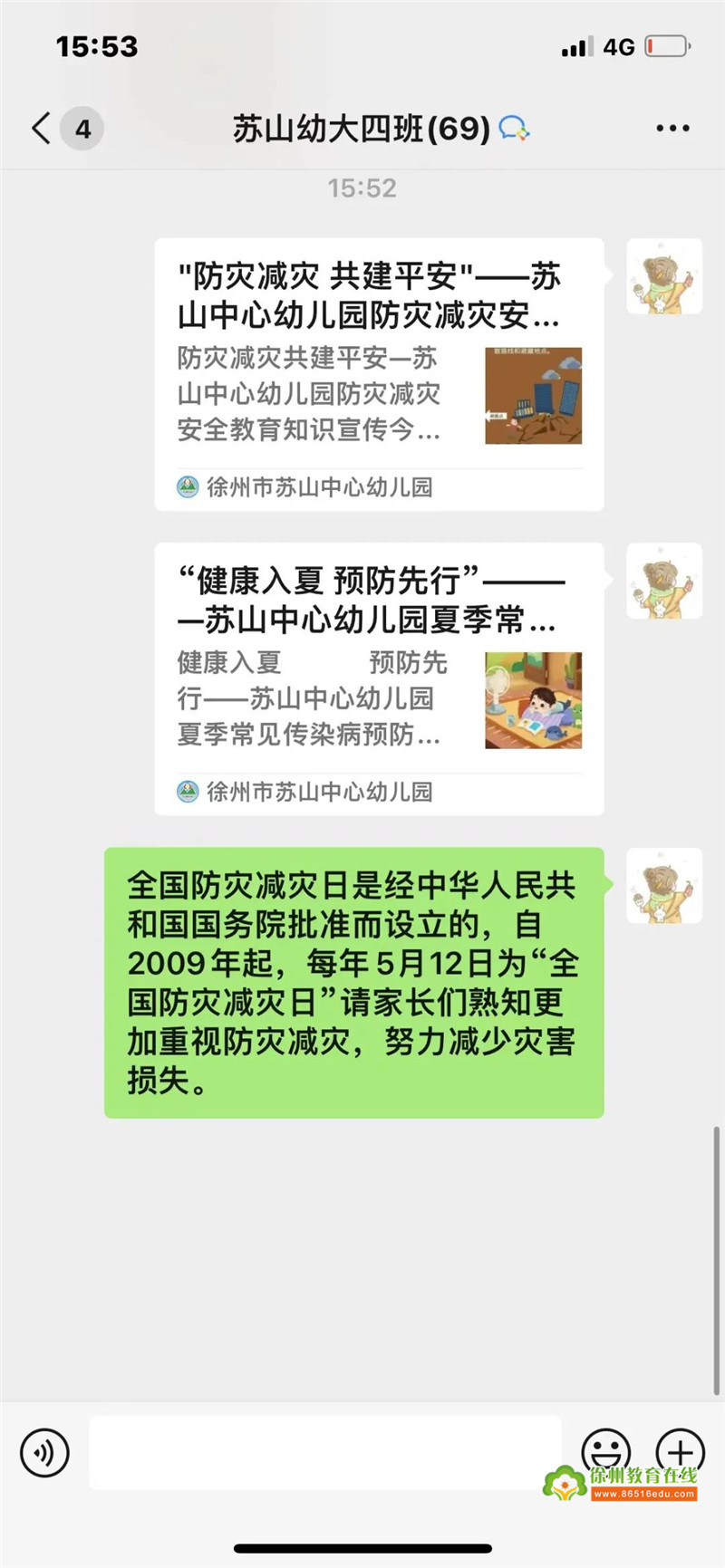Open the 健康入夏 预防先行 article card
The height and width of the screenshot is (1568, 725).
[x=379, y=679]
